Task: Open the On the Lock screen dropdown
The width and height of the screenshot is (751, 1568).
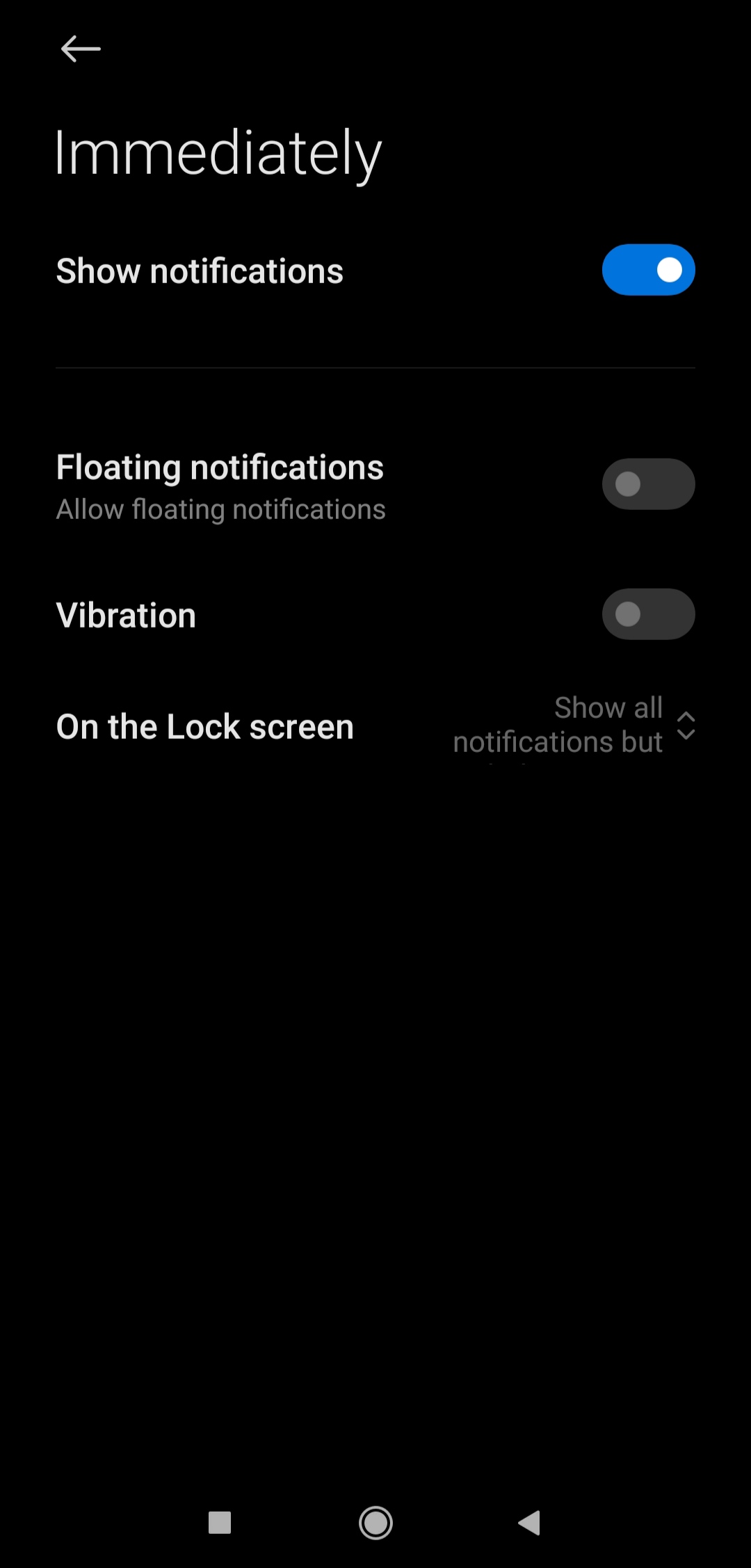Action: tap(375, 726)
